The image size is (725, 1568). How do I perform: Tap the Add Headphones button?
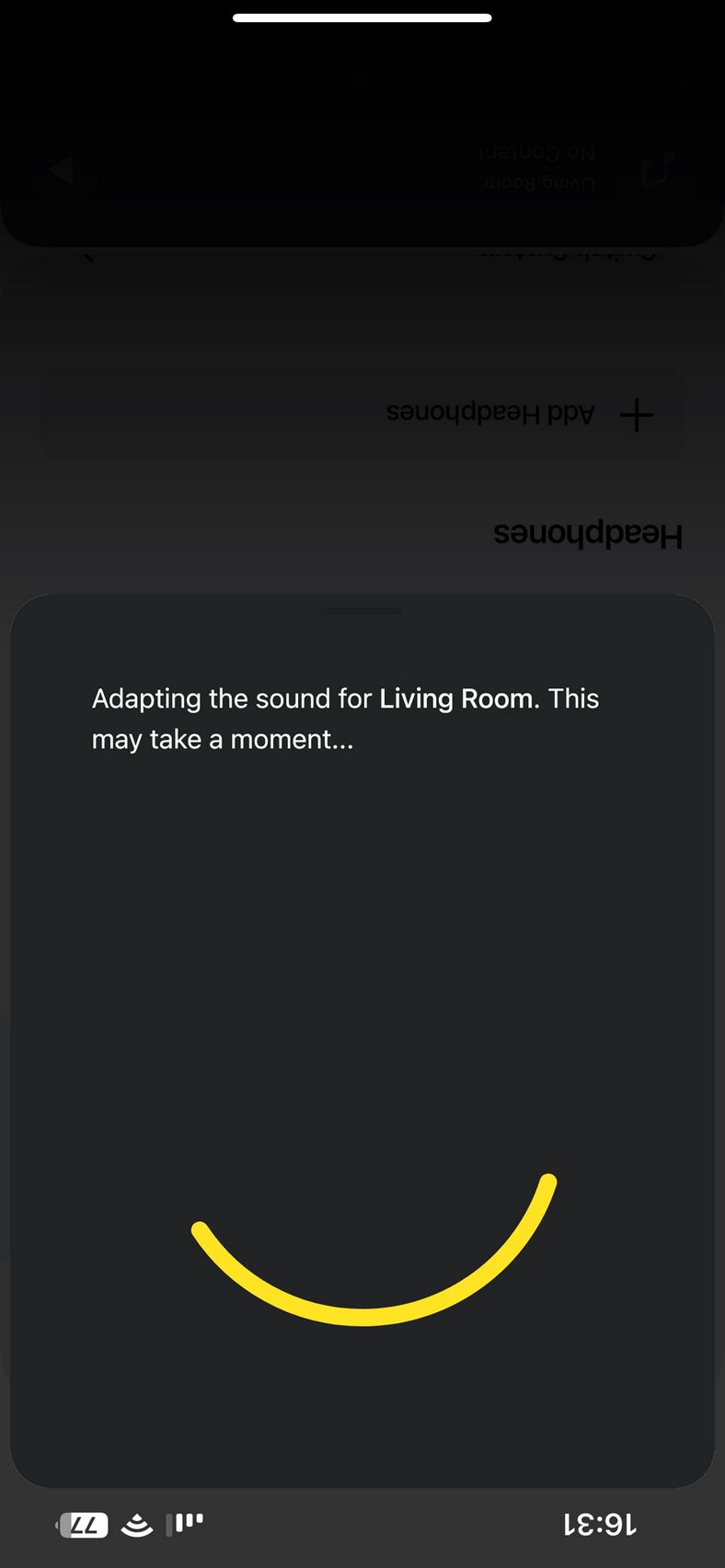point(362,414)
